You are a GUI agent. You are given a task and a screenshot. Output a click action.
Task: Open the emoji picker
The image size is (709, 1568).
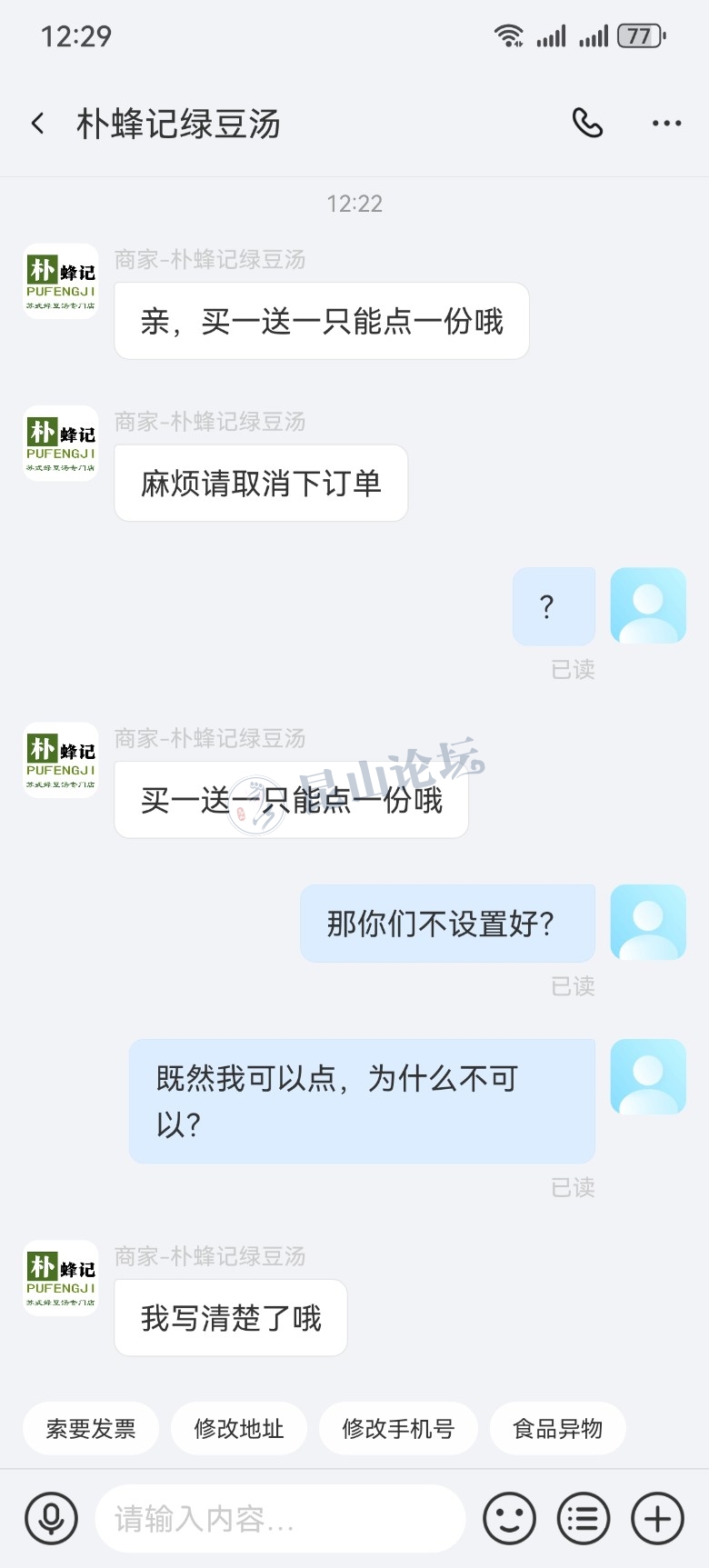[509, 1518]
